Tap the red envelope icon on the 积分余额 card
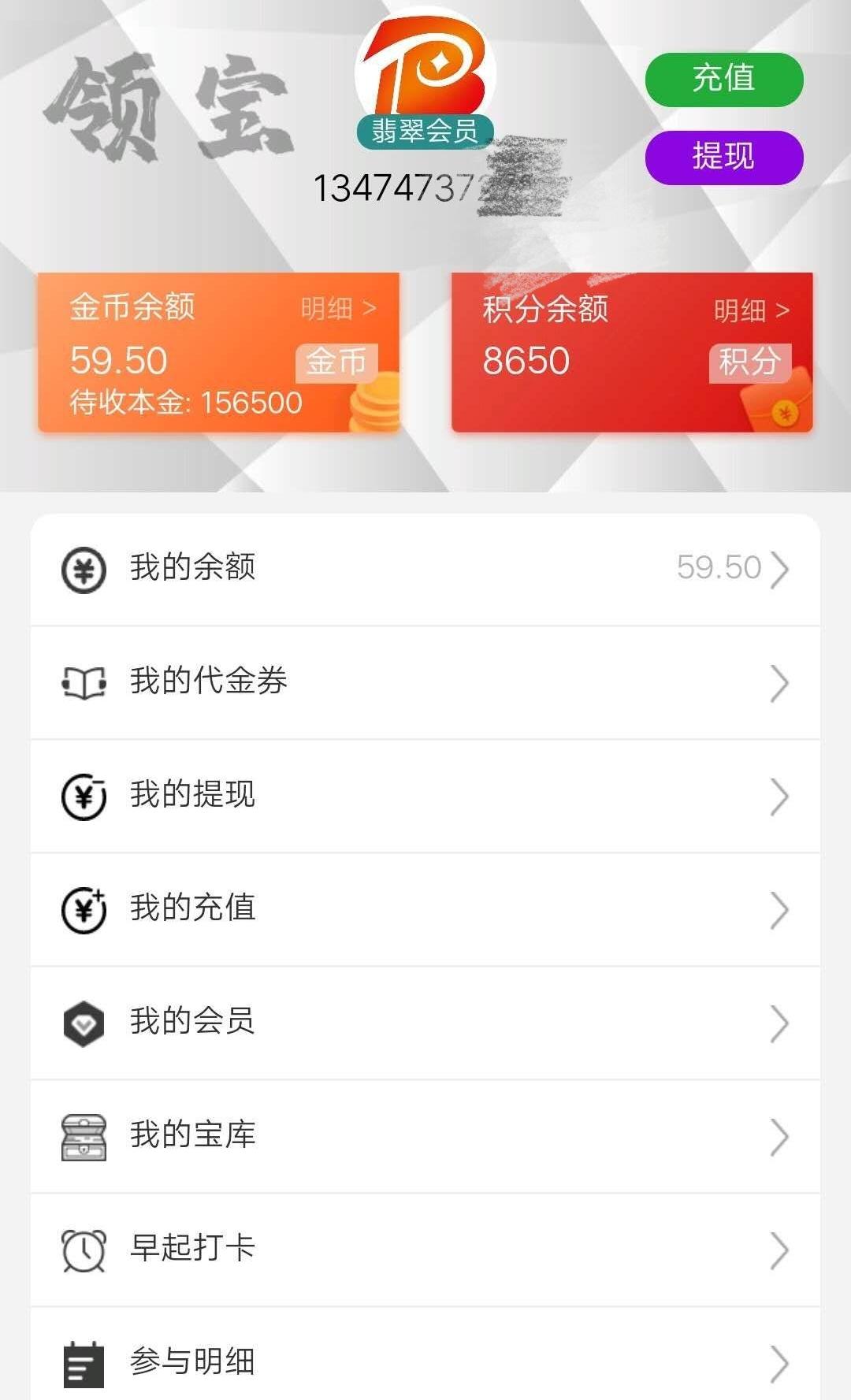Screen dimensions: 851x1400 tap(776, 402)
